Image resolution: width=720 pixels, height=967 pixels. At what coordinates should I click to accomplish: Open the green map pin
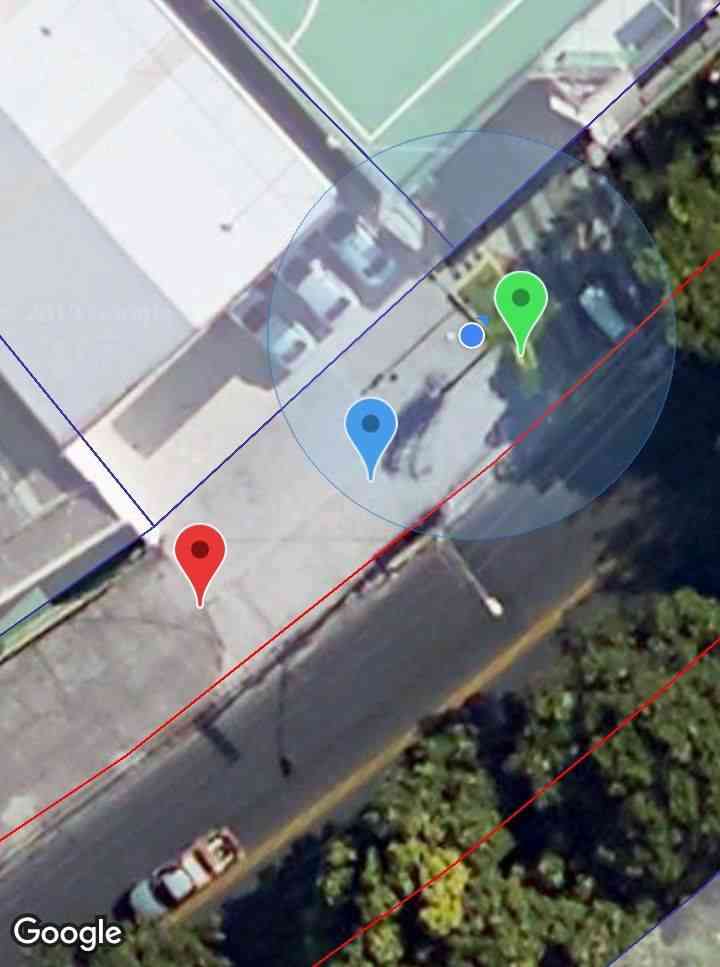pyautogui.click(x=521, y=303)
